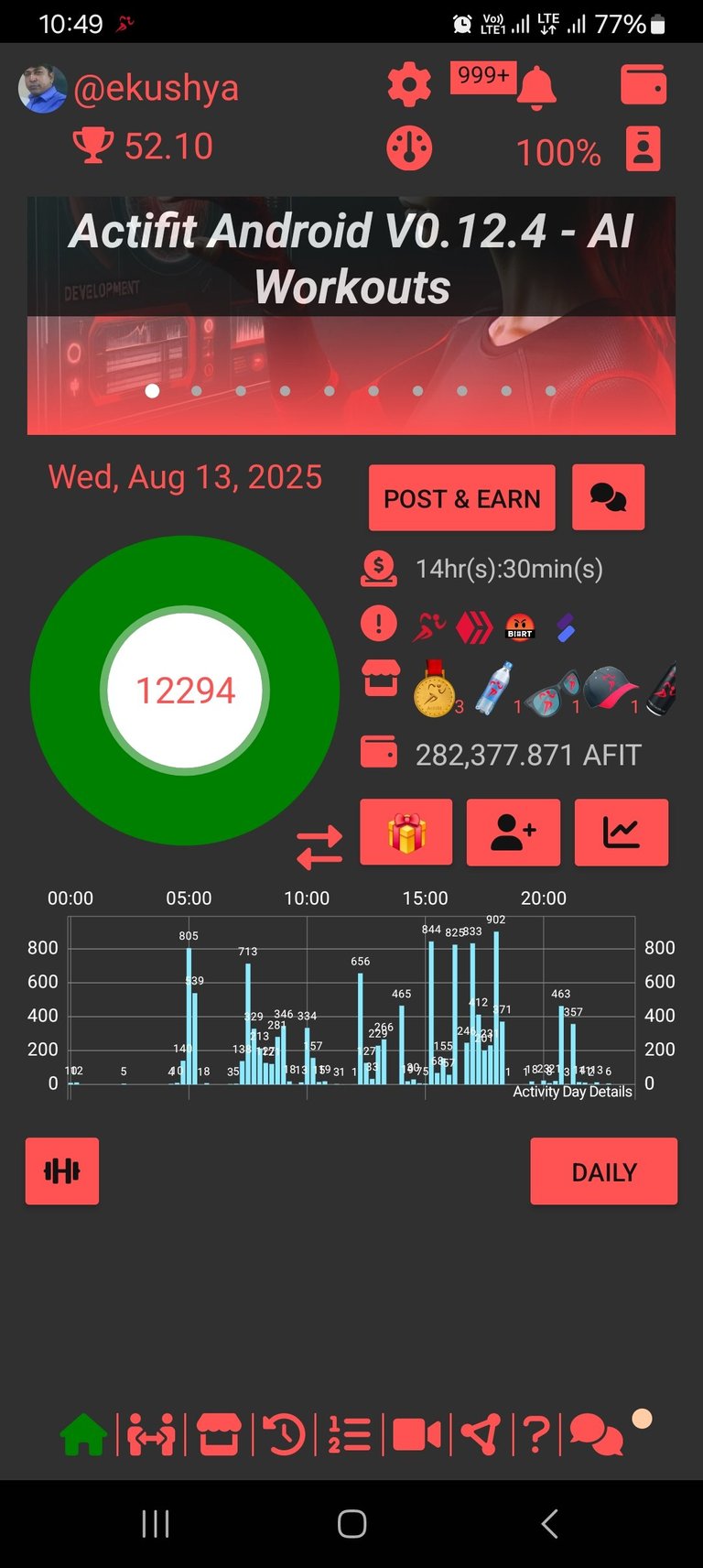This screenshot has height=1568, width=703.
Task: Open the notifications bell
Action: click(x=536, y=88)
